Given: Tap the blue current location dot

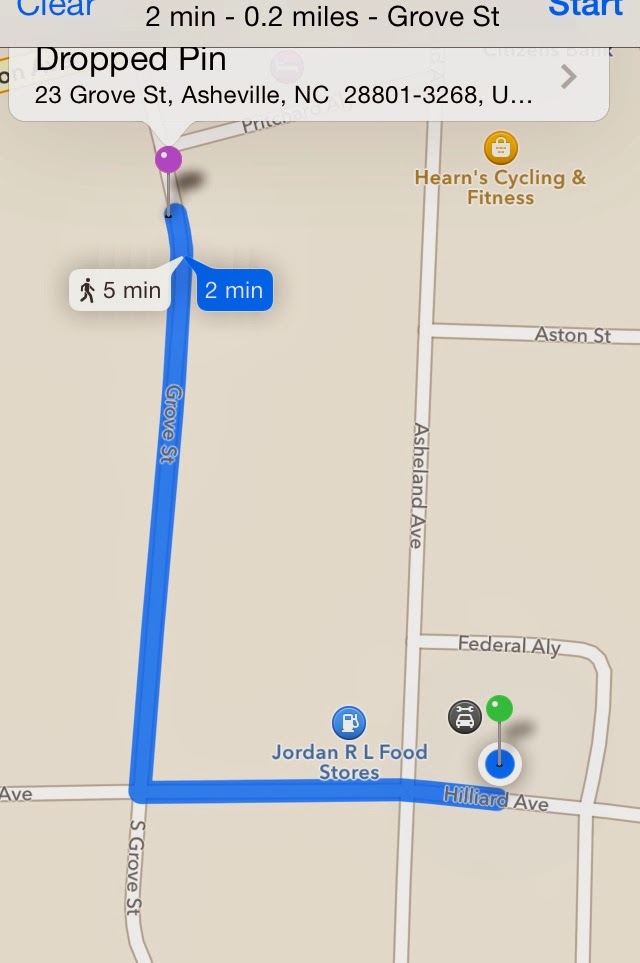Looking at the screenshot, I should (499, 765).
